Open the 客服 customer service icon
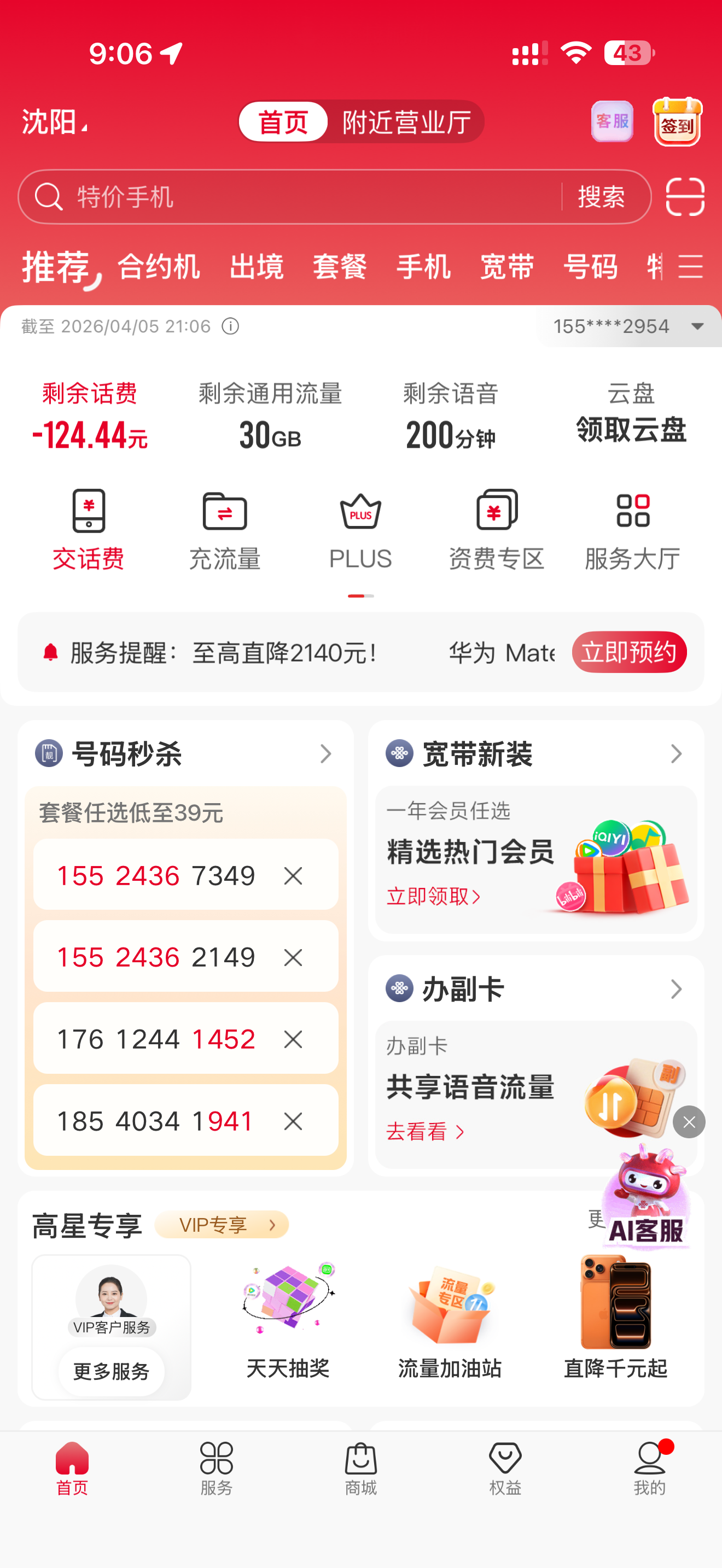 (612, 121)
